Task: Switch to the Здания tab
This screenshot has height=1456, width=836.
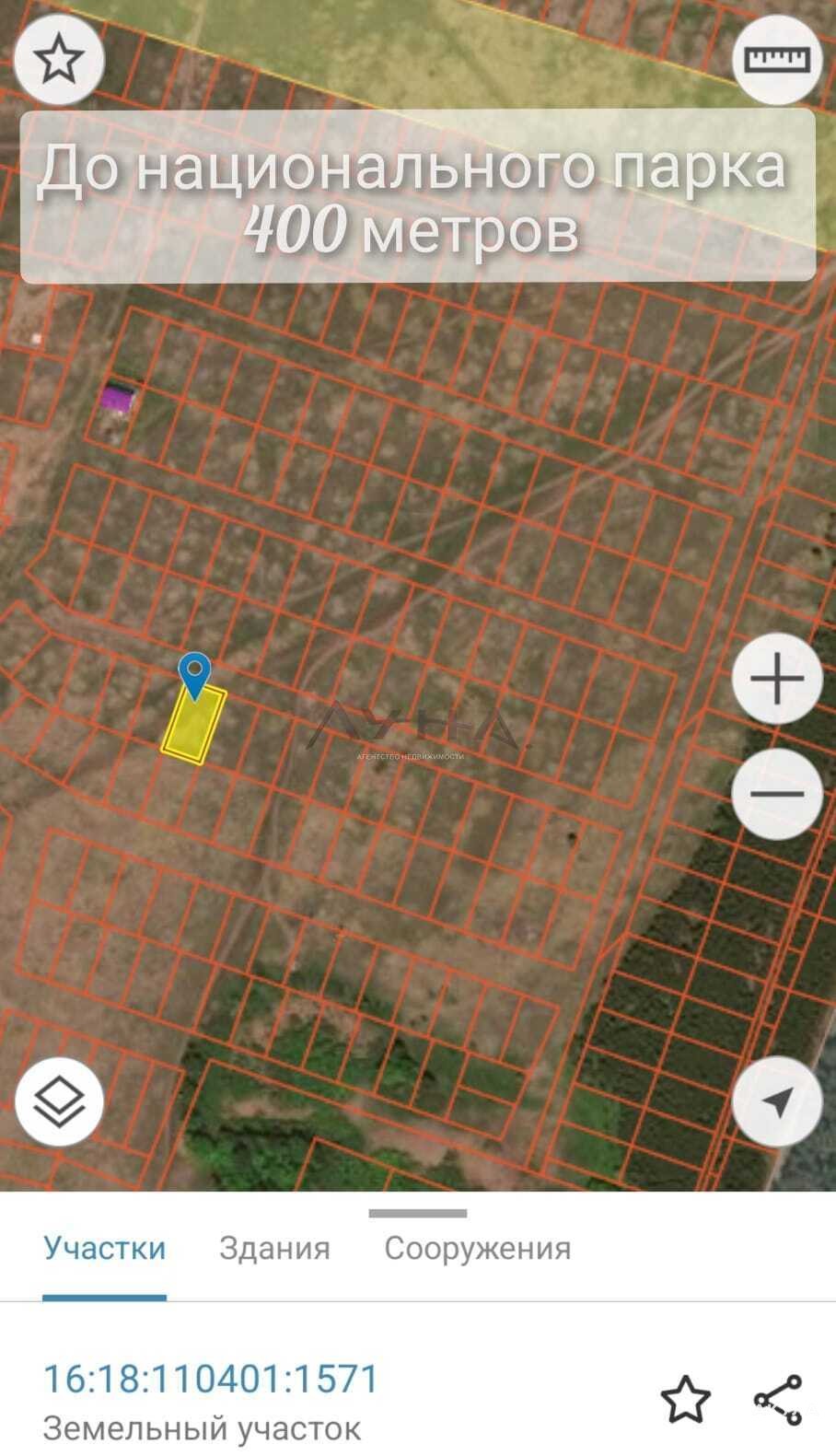Action: (274, 1249)
